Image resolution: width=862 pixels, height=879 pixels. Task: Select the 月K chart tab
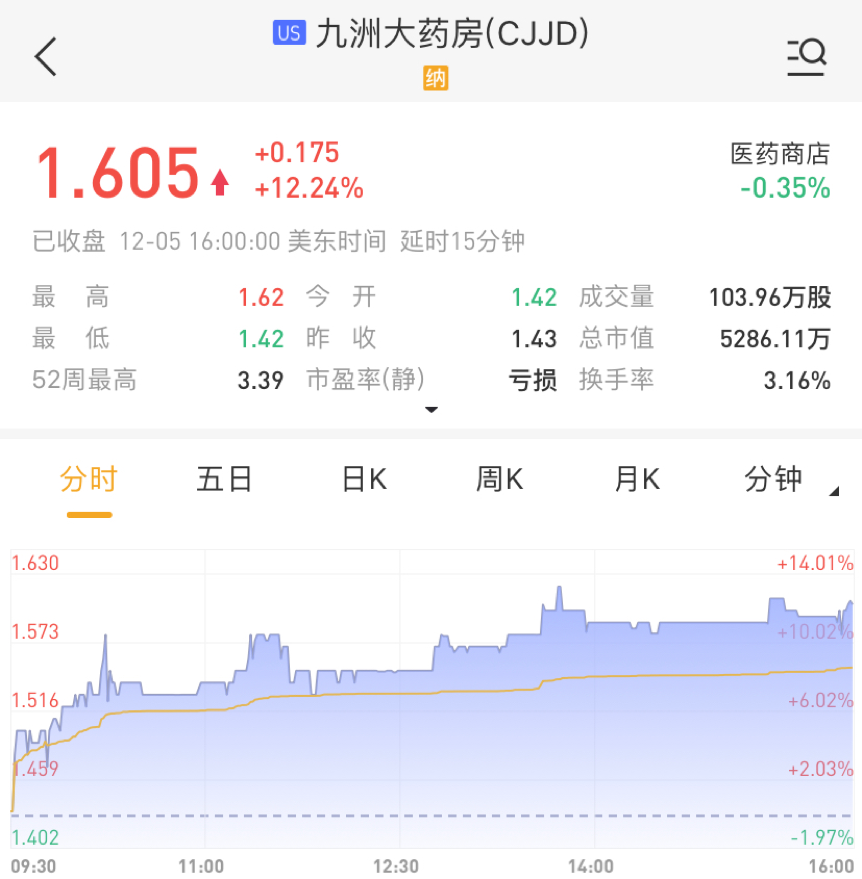click(x=637, y=480)
